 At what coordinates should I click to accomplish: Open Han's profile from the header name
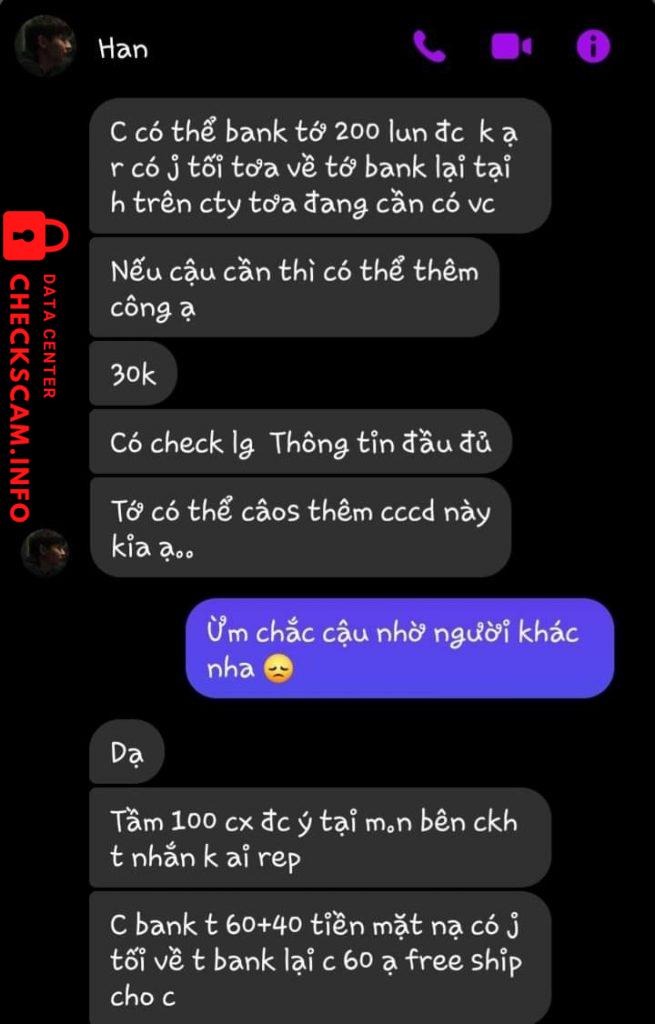point(123,48)
